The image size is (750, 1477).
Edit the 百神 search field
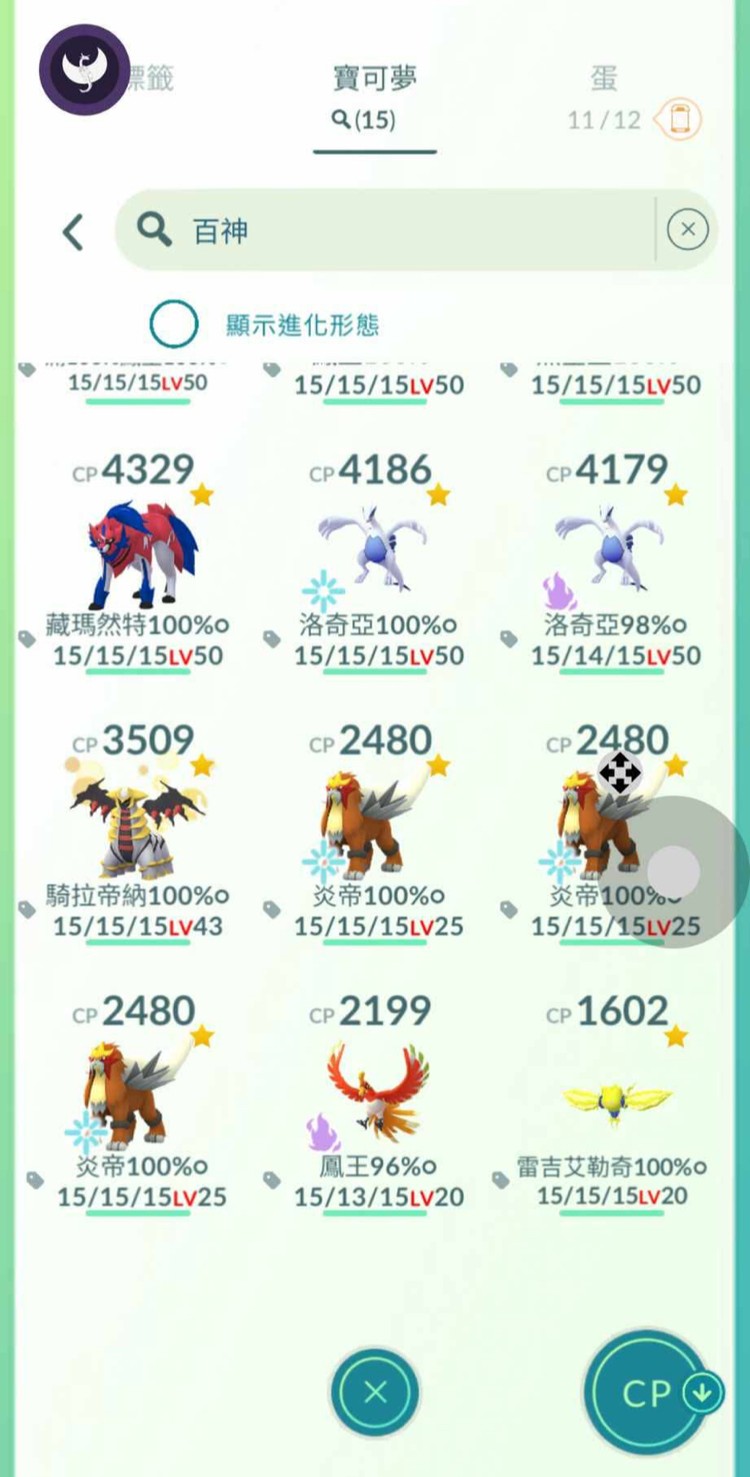pos(400,231)
